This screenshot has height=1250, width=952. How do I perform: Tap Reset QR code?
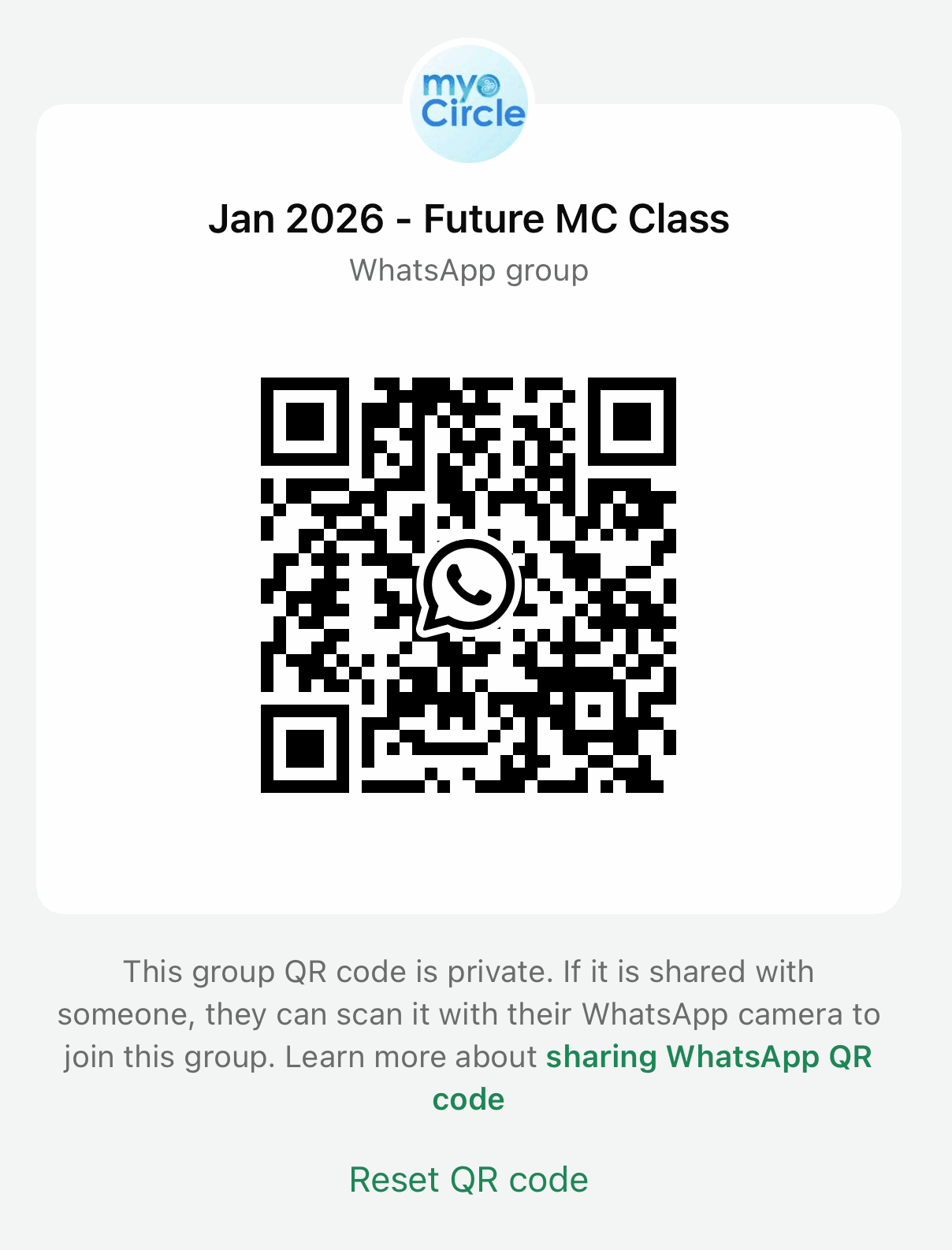click(x=468, y=1180)
